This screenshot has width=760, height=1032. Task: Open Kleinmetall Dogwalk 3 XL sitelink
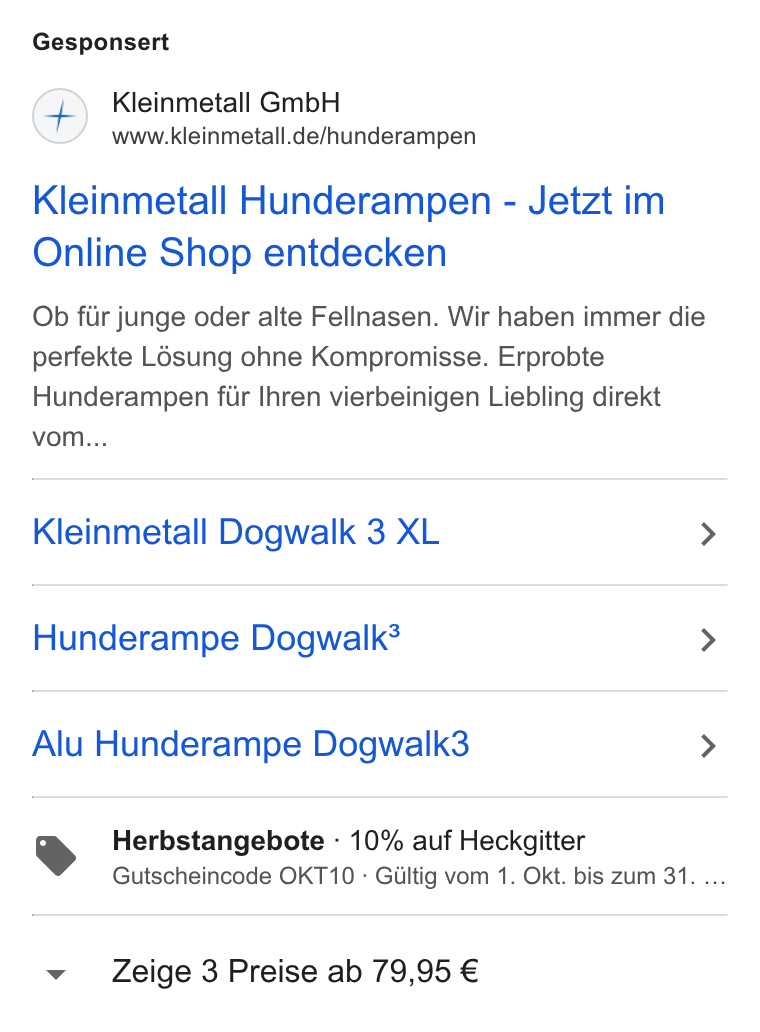coord(380,532)
